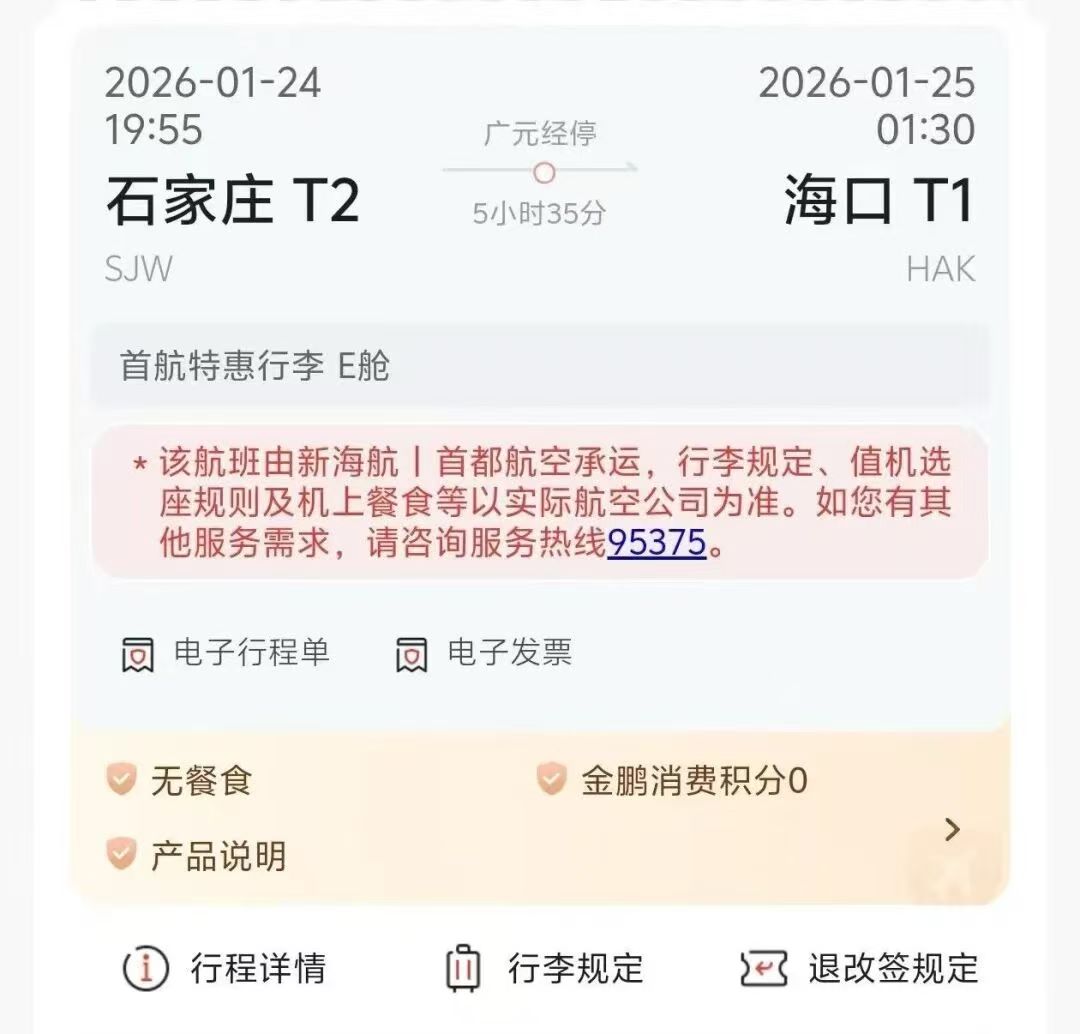The height and width of the screenshot is (1034, 1080).
Task: Open 行李规定
Action: pos(545,968)
